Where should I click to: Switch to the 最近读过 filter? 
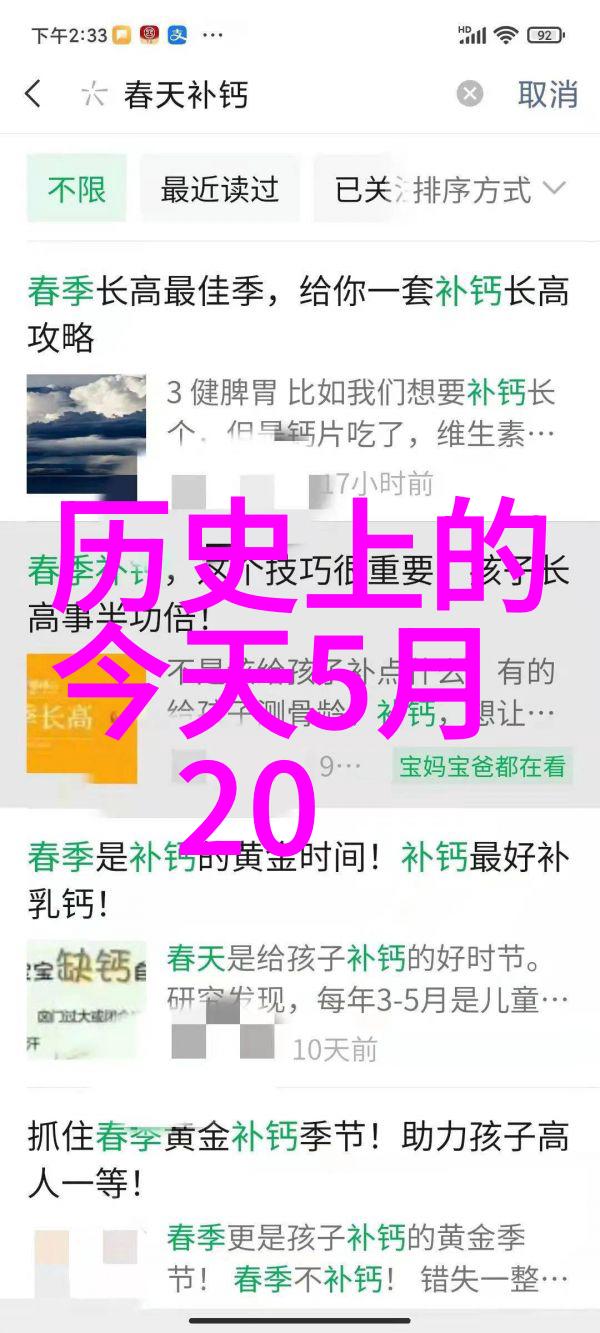218,189
